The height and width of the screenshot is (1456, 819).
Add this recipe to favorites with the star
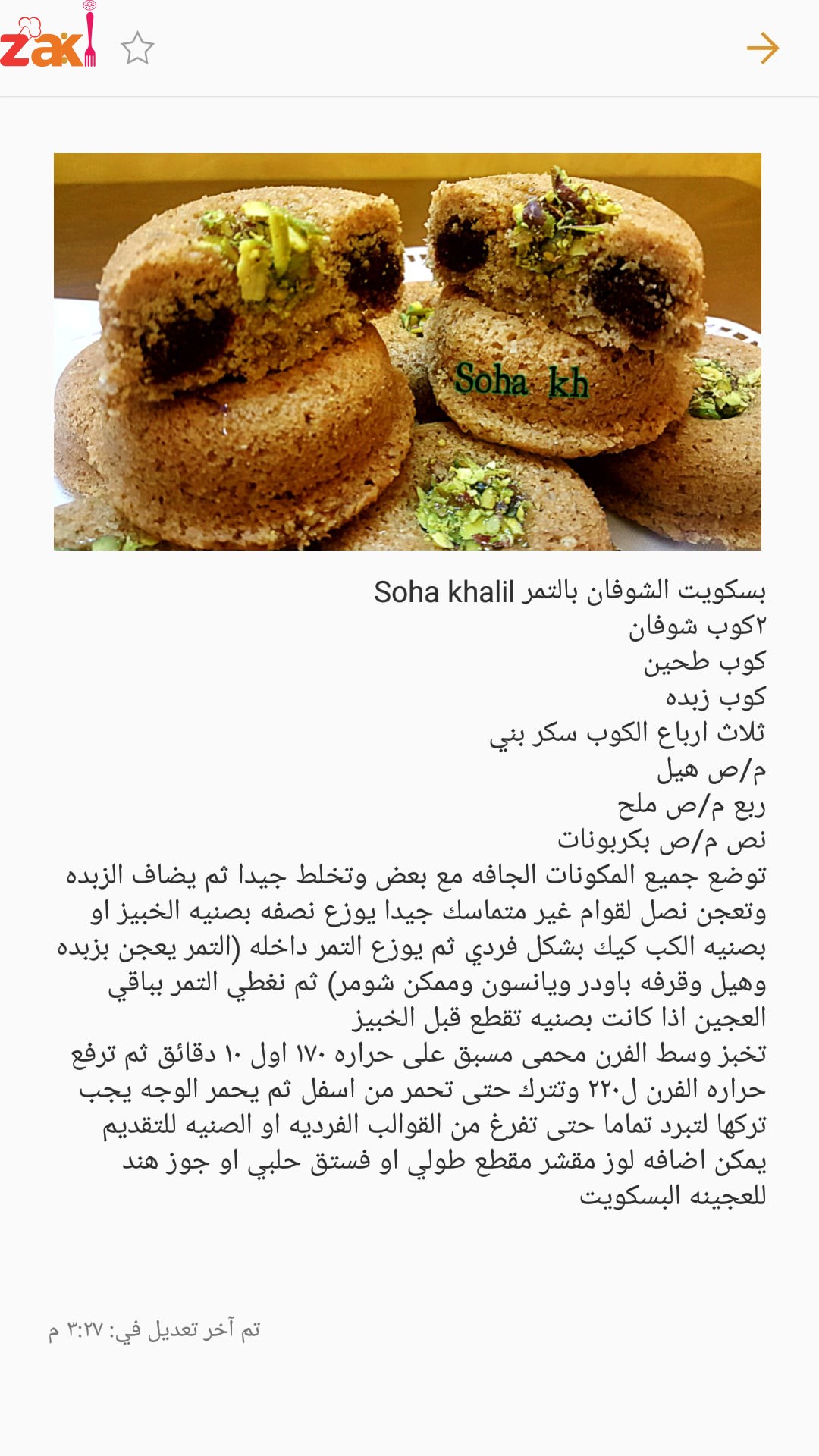pyautogui.click(x=137, y=49)
